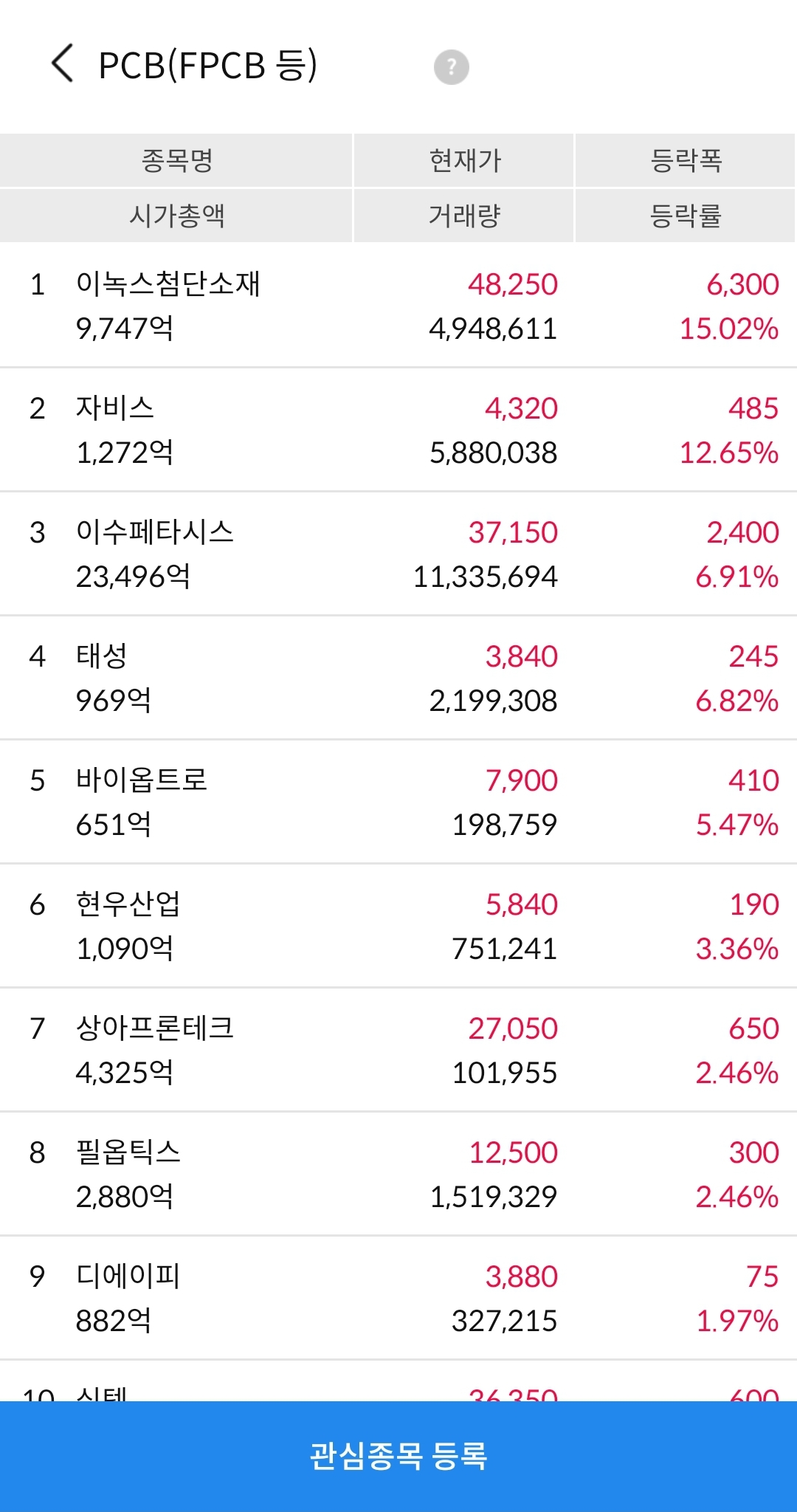
Task: Open the question mark help icon
Action: pyautogui.click(x=451, y=67)
